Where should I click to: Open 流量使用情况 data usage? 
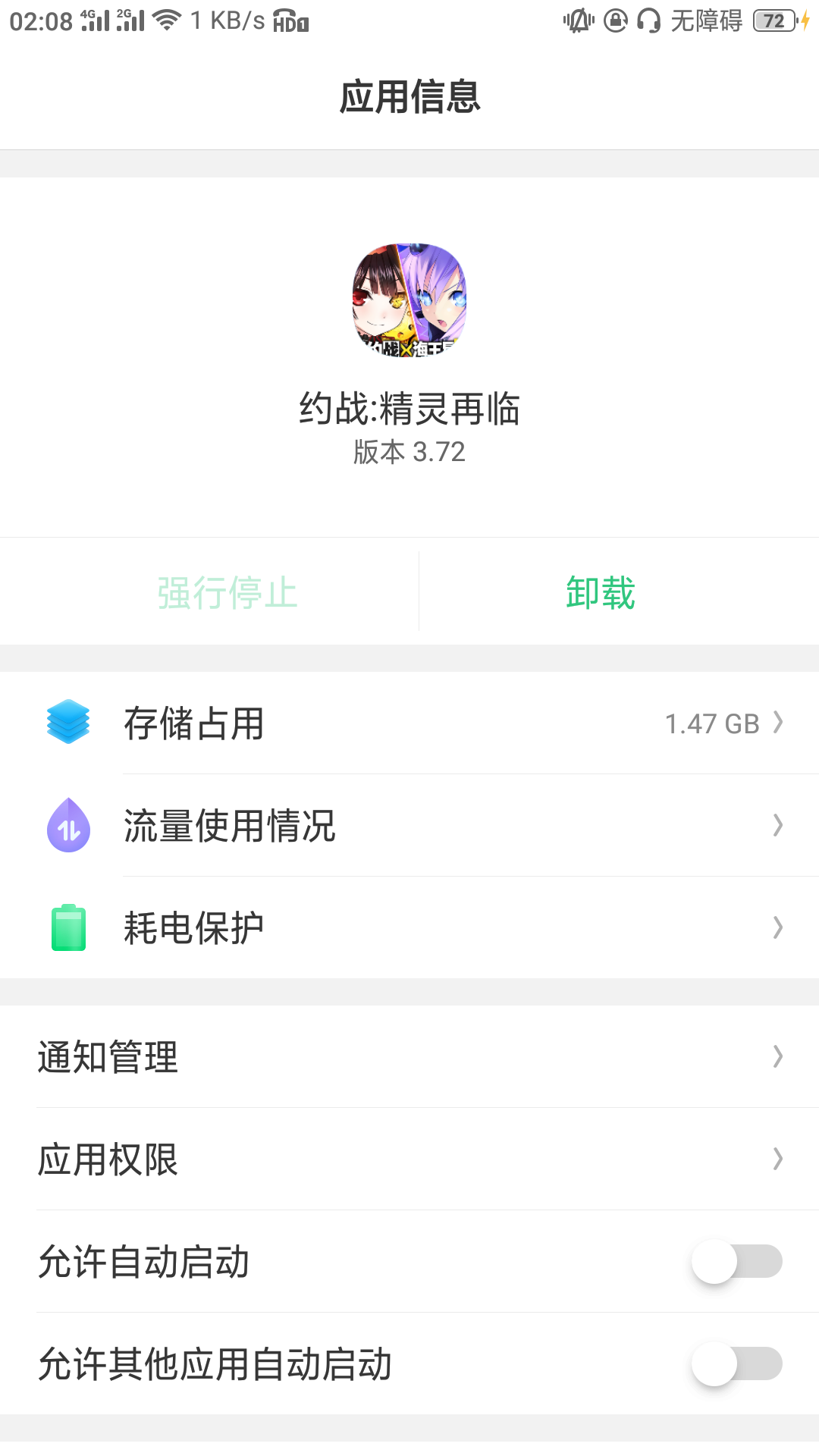tap(409, 825)
